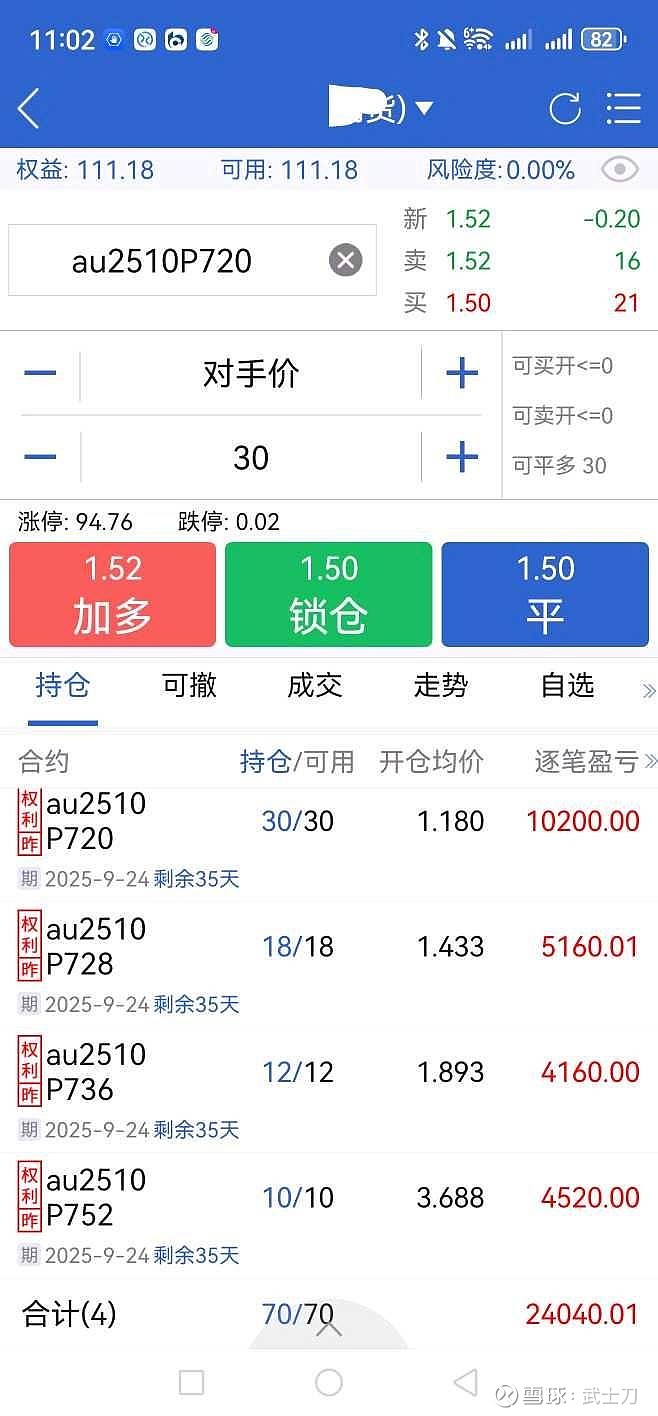Clear the au2510P720 contract field
The height and width of the screenshot is (1416, 658).
click(x=346, y=261)
